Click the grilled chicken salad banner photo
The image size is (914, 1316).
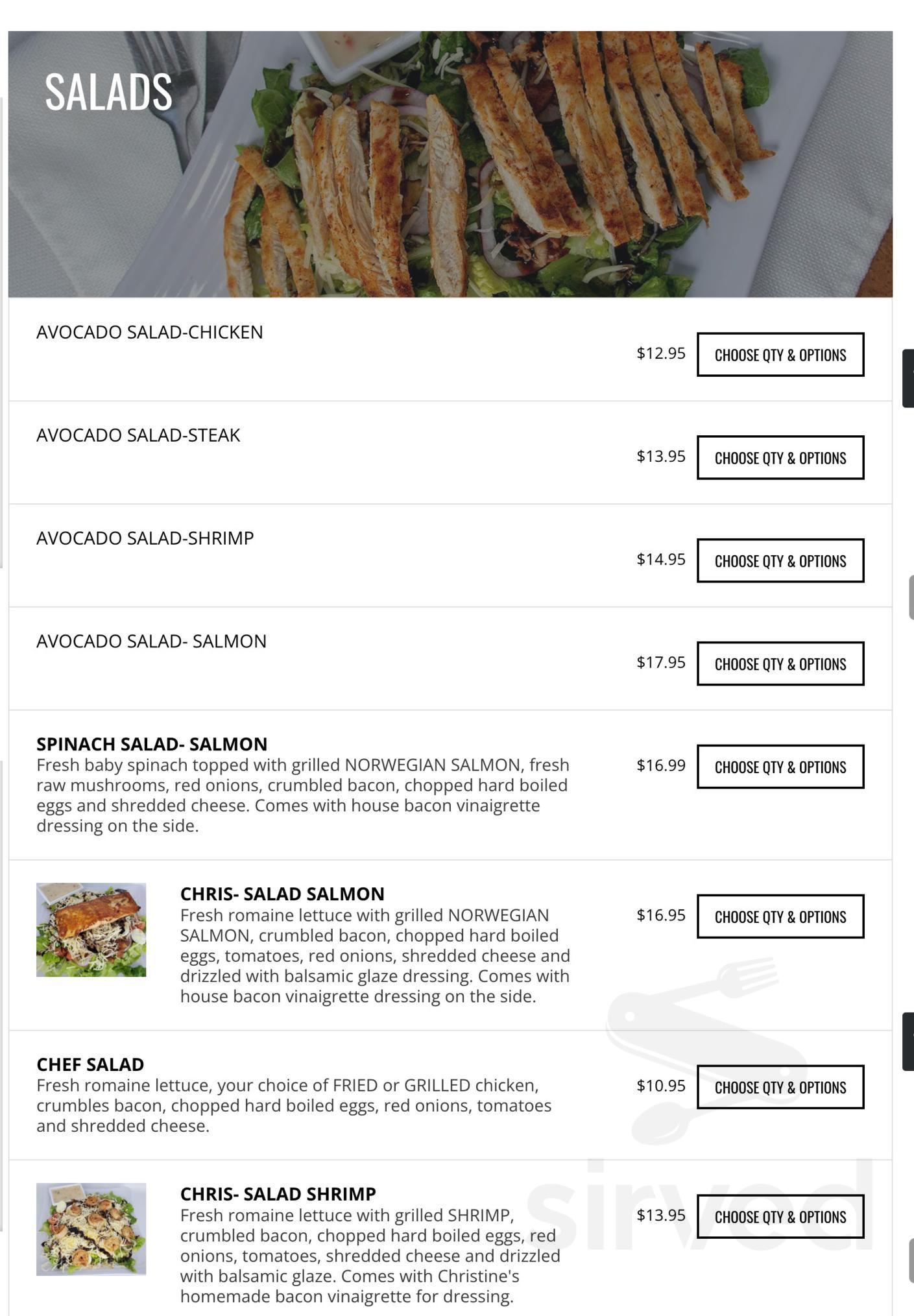[x=454, y=162]
